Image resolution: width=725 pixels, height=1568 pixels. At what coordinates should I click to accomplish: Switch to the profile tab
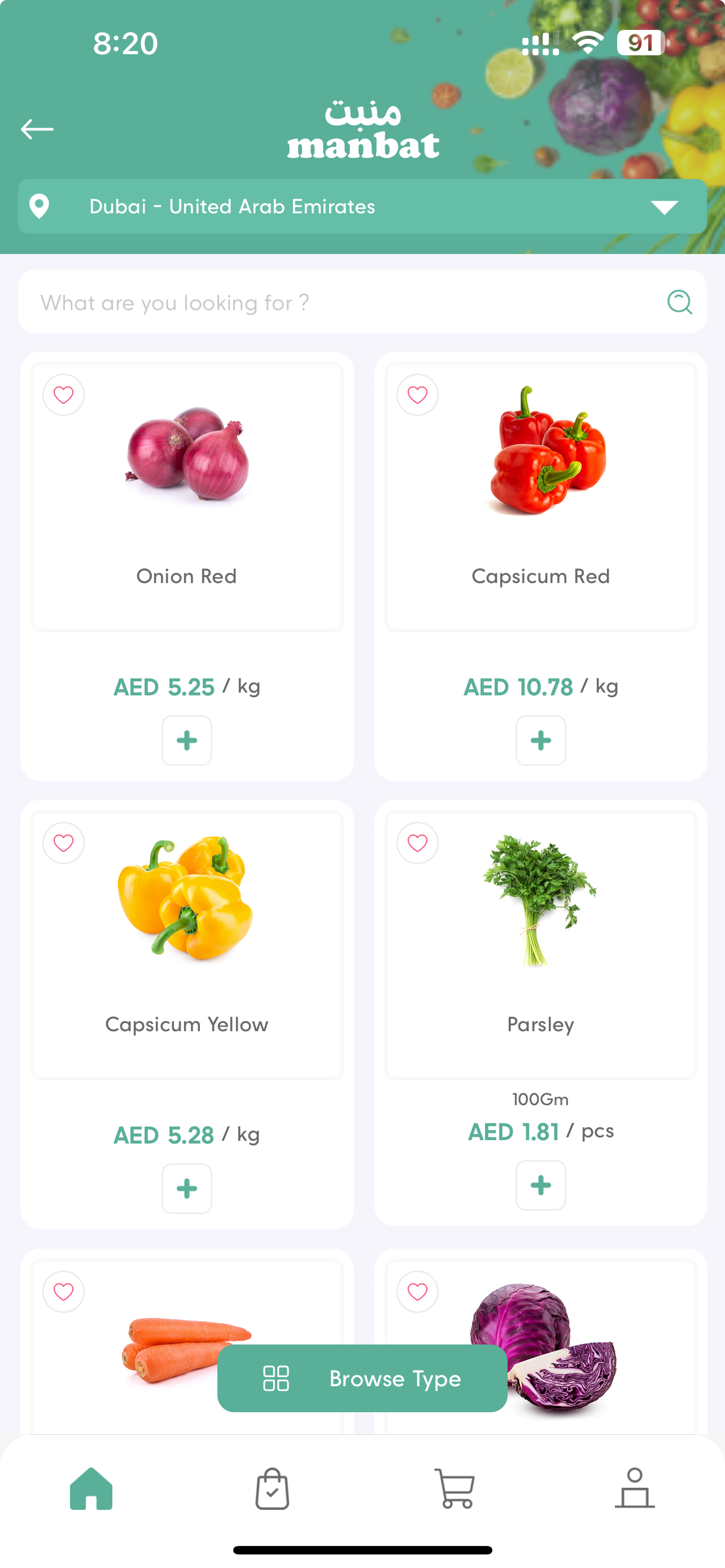coord(634,1489)
